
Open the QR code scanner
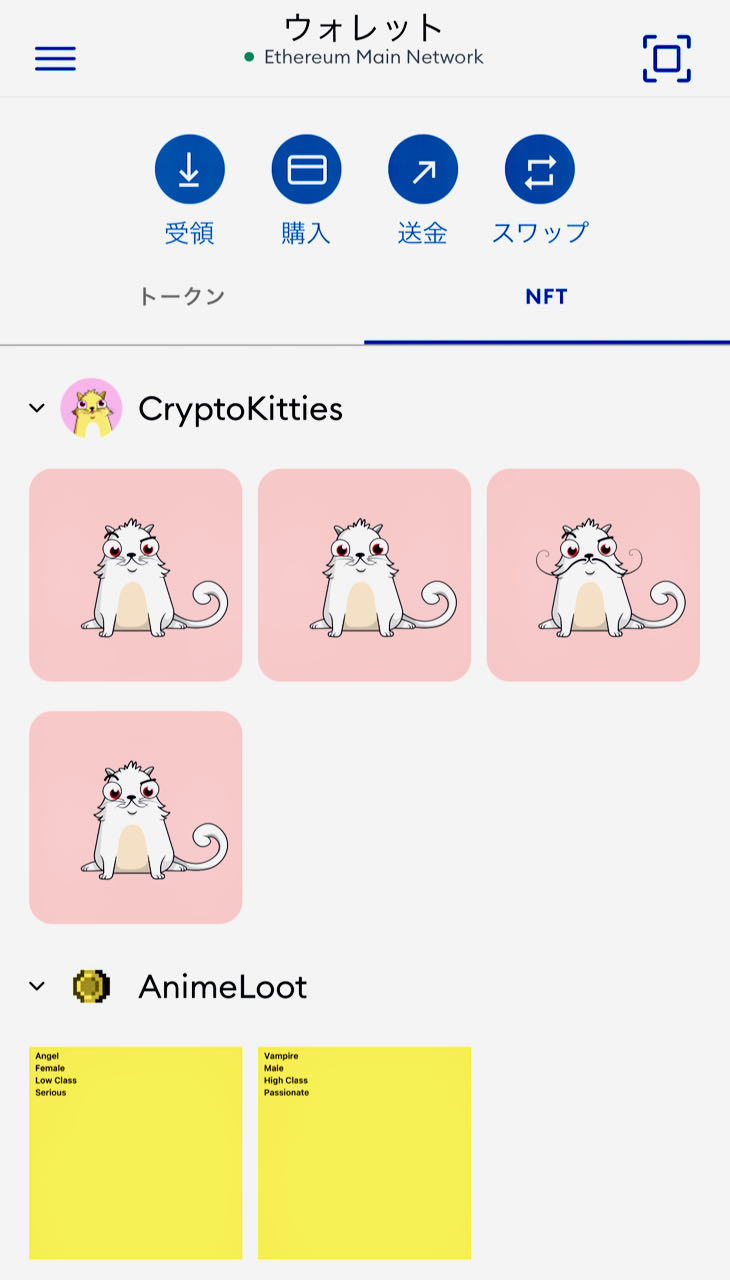pos(666,58)
